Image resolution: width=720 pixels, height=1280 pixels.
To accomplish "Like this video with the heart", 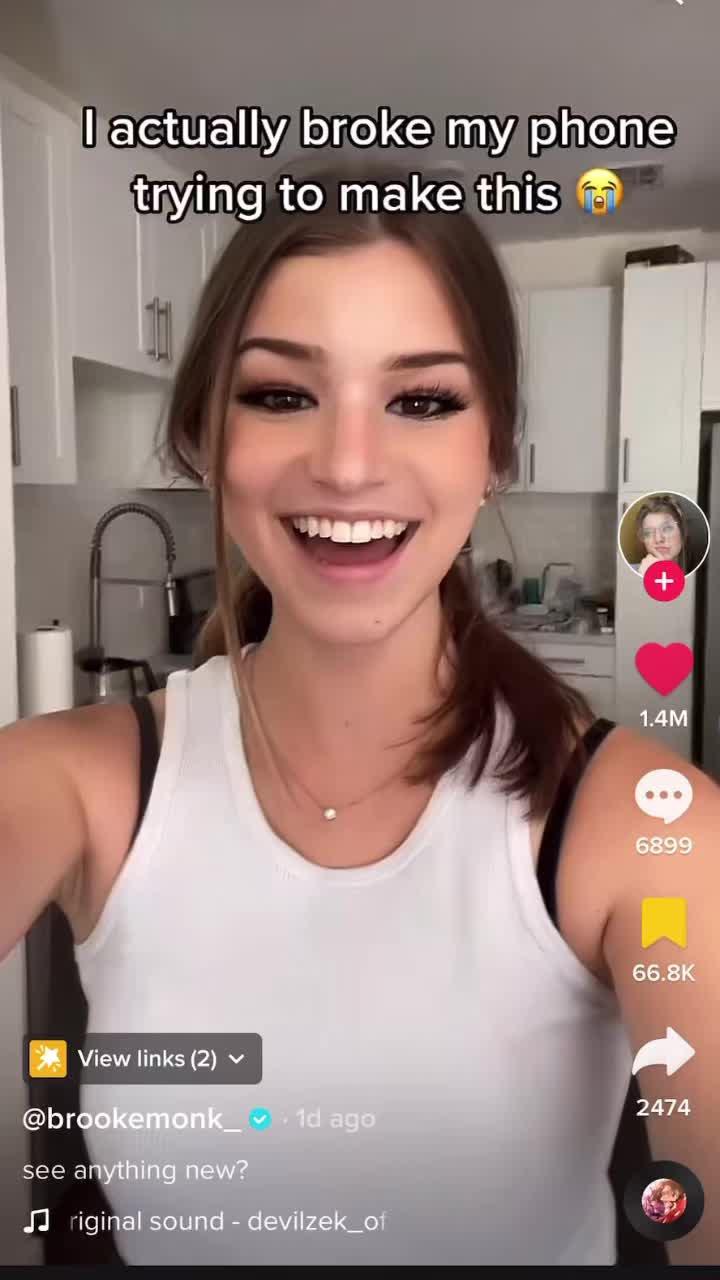I will (x=664, y=669).
